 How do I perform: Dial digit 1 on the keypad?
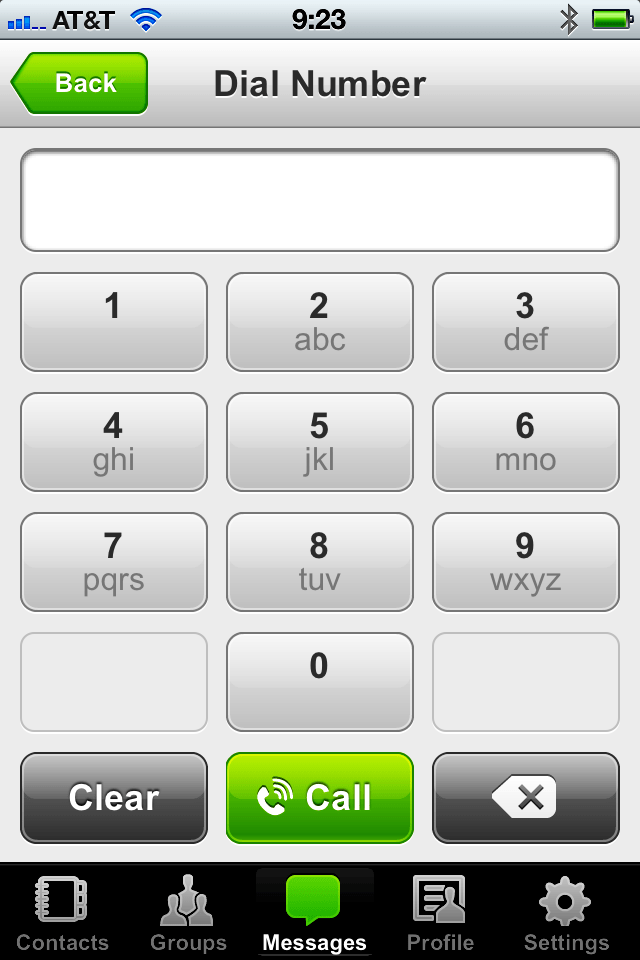(114, 321)
